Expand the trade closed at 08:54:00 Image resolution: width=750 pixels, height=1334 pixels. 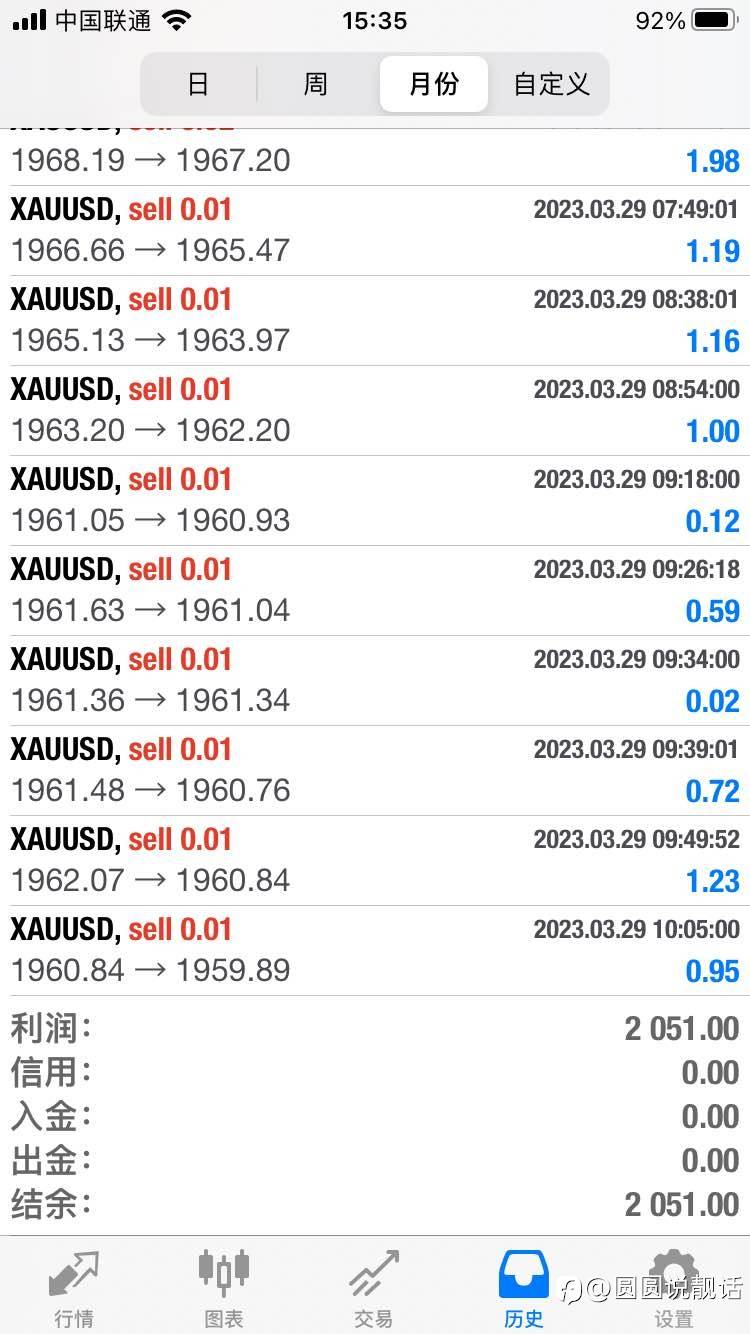tap(375, 411)
